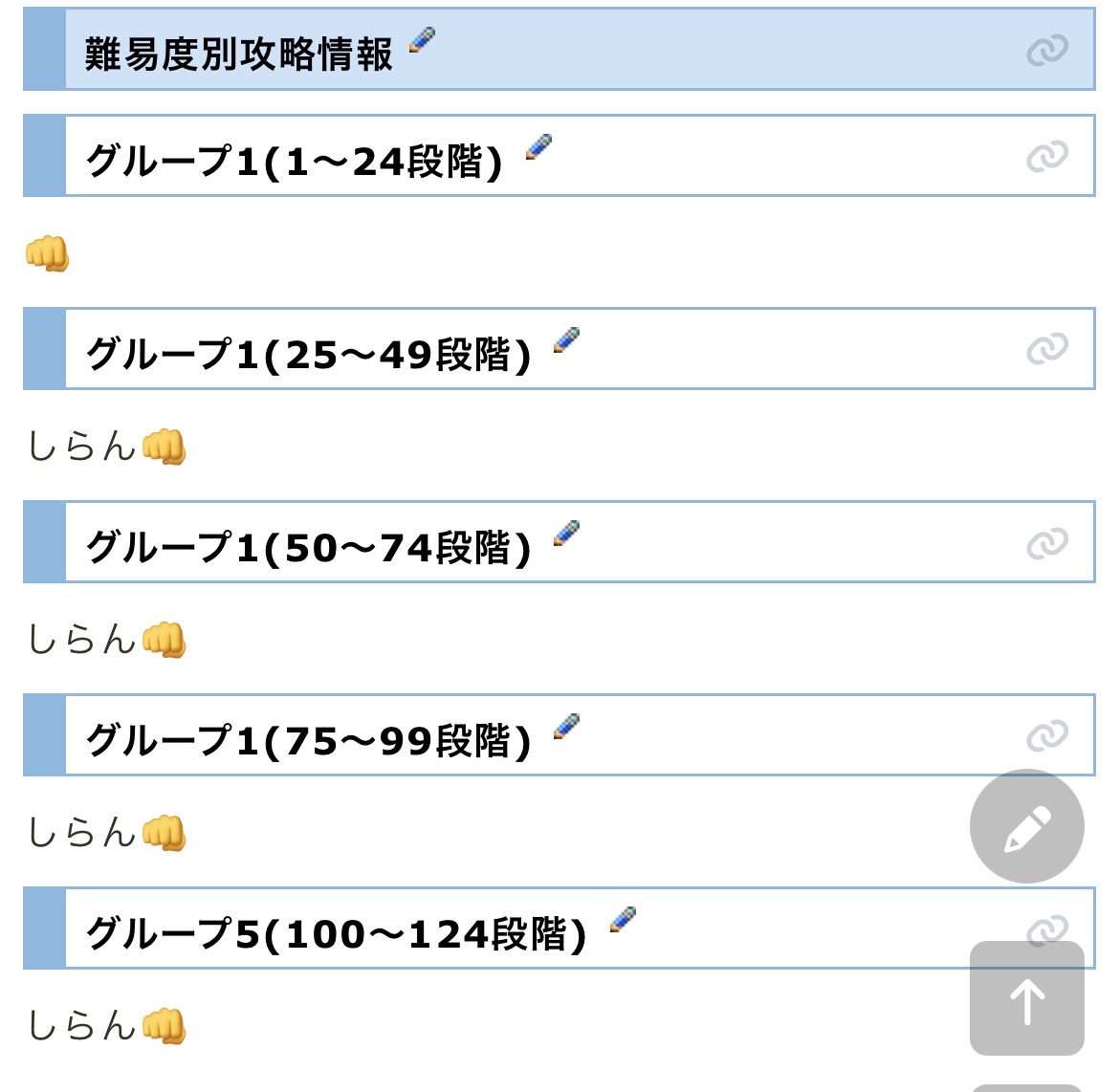Copy link to 難易度別攻略情報 heading

tap(1046, 51)
